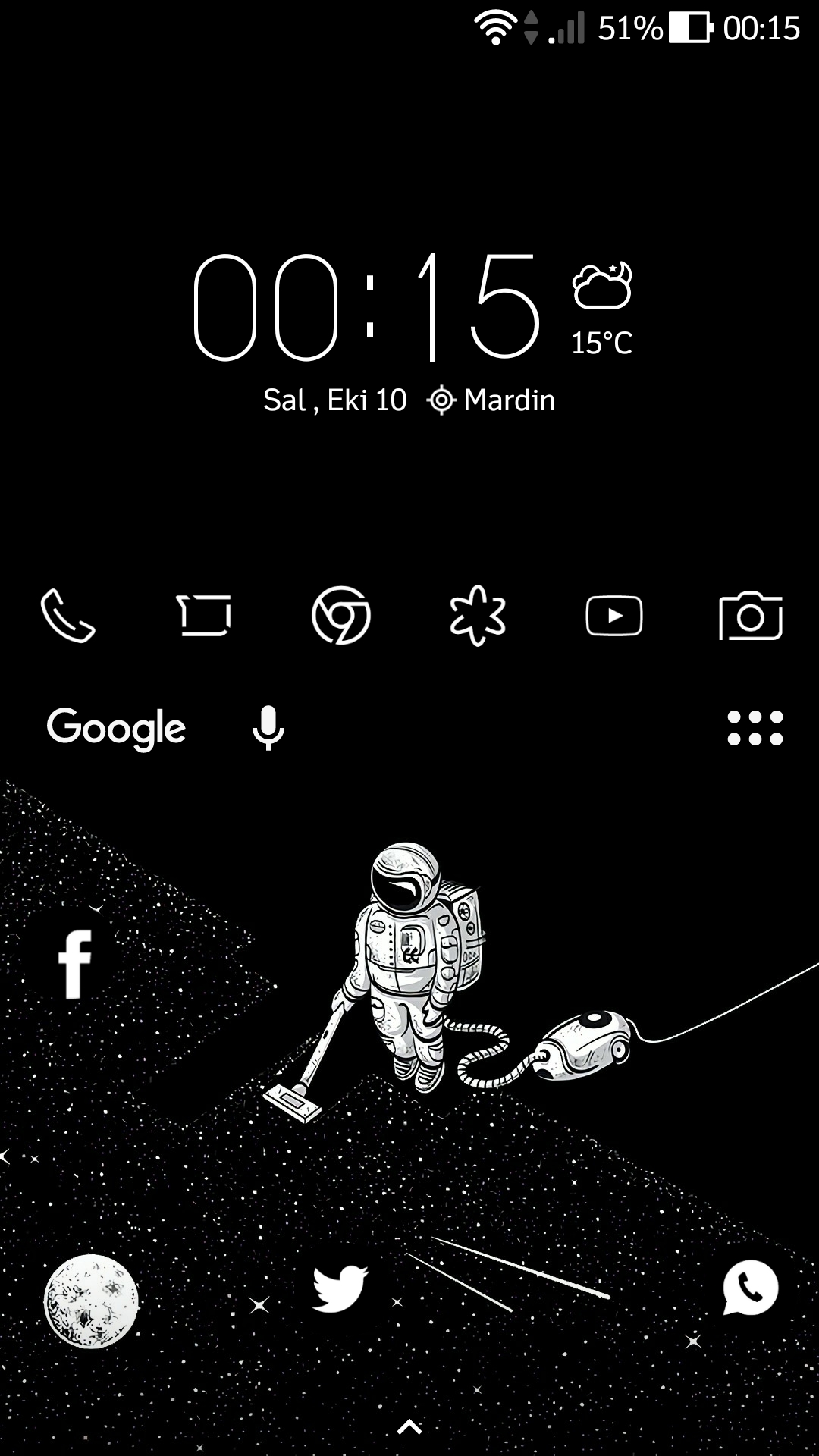Viewport: 819px width, 1456px height.
Task: Tap the Google search widget
Action: [117, 728]
